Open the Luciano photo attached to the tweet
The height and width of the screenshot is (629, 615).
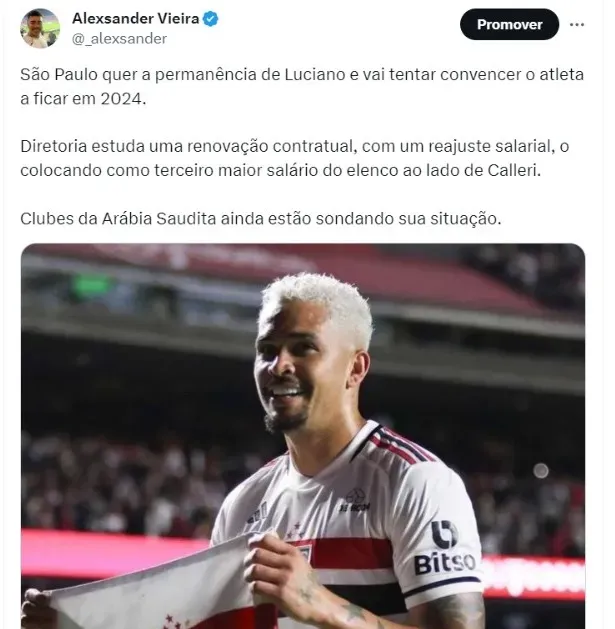pos(303,436)
